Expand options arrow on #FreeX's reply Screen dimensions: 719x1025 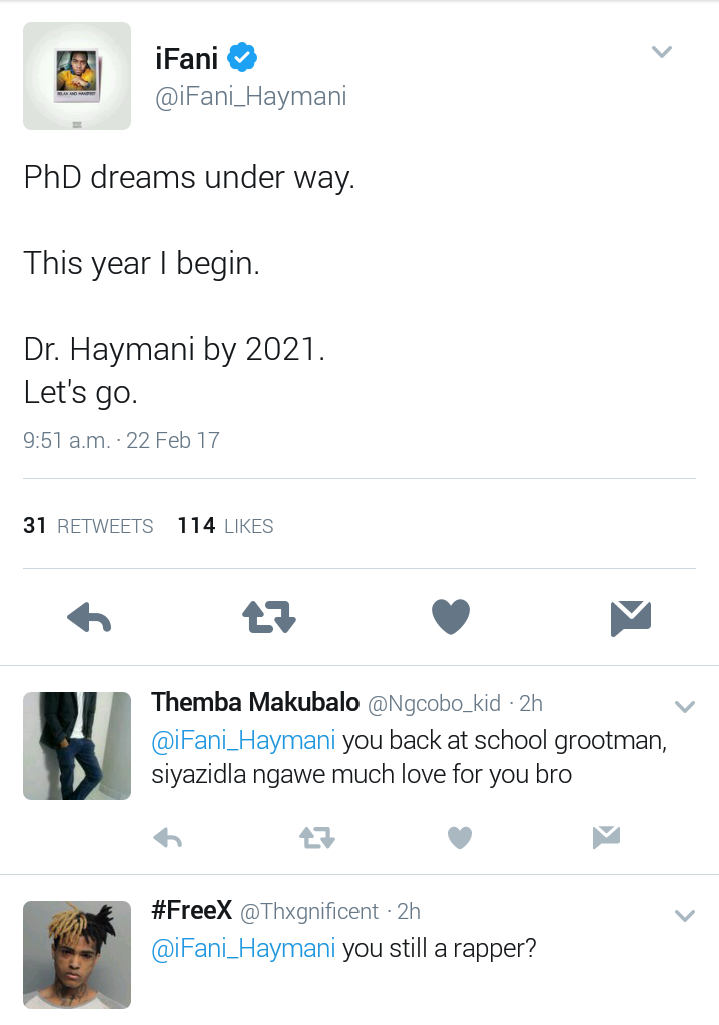684,916
